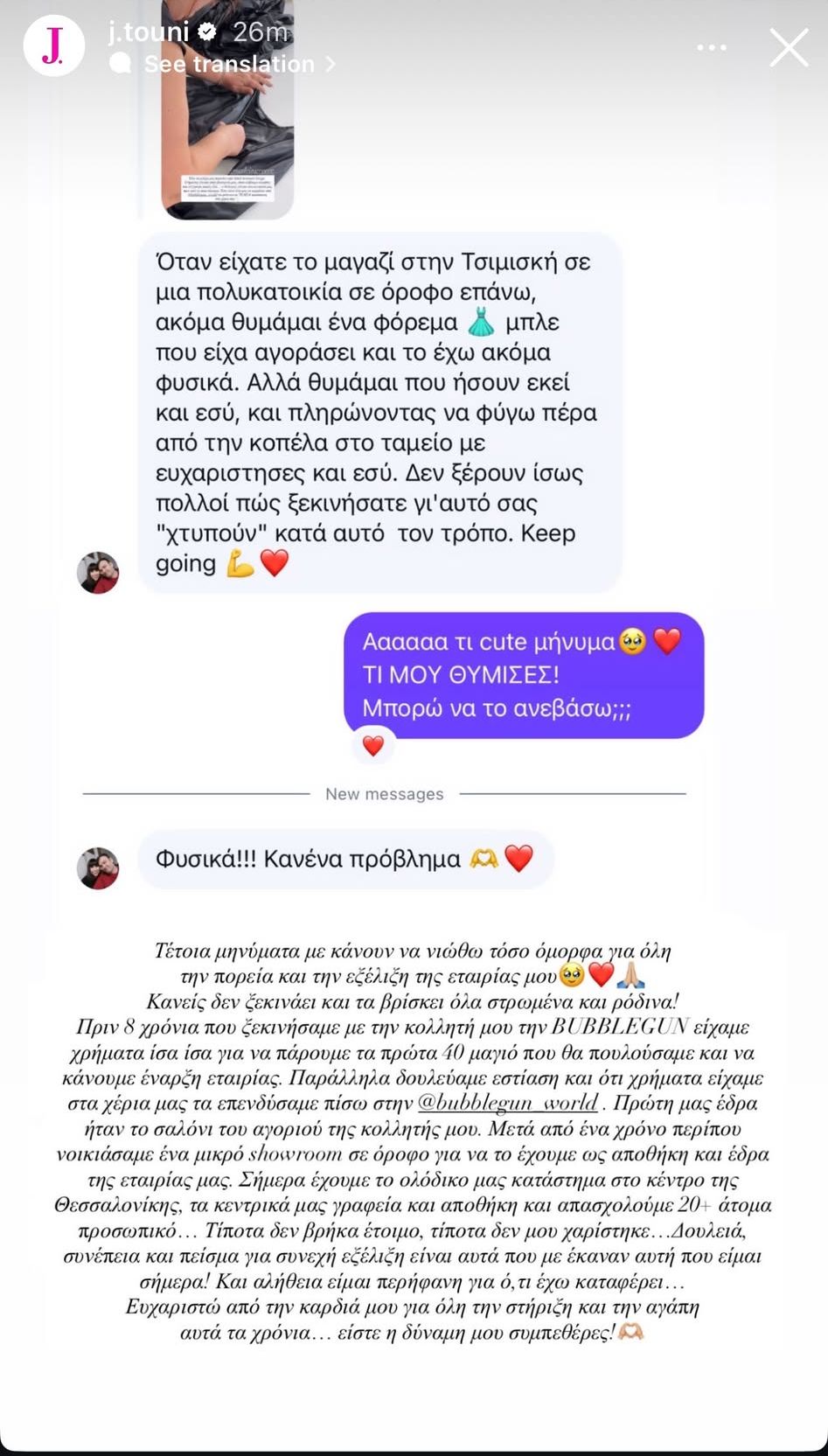Click the pleading face emoji in purple bubble
The width and height of the screenshot is (828, 1456).
point(633,642)
